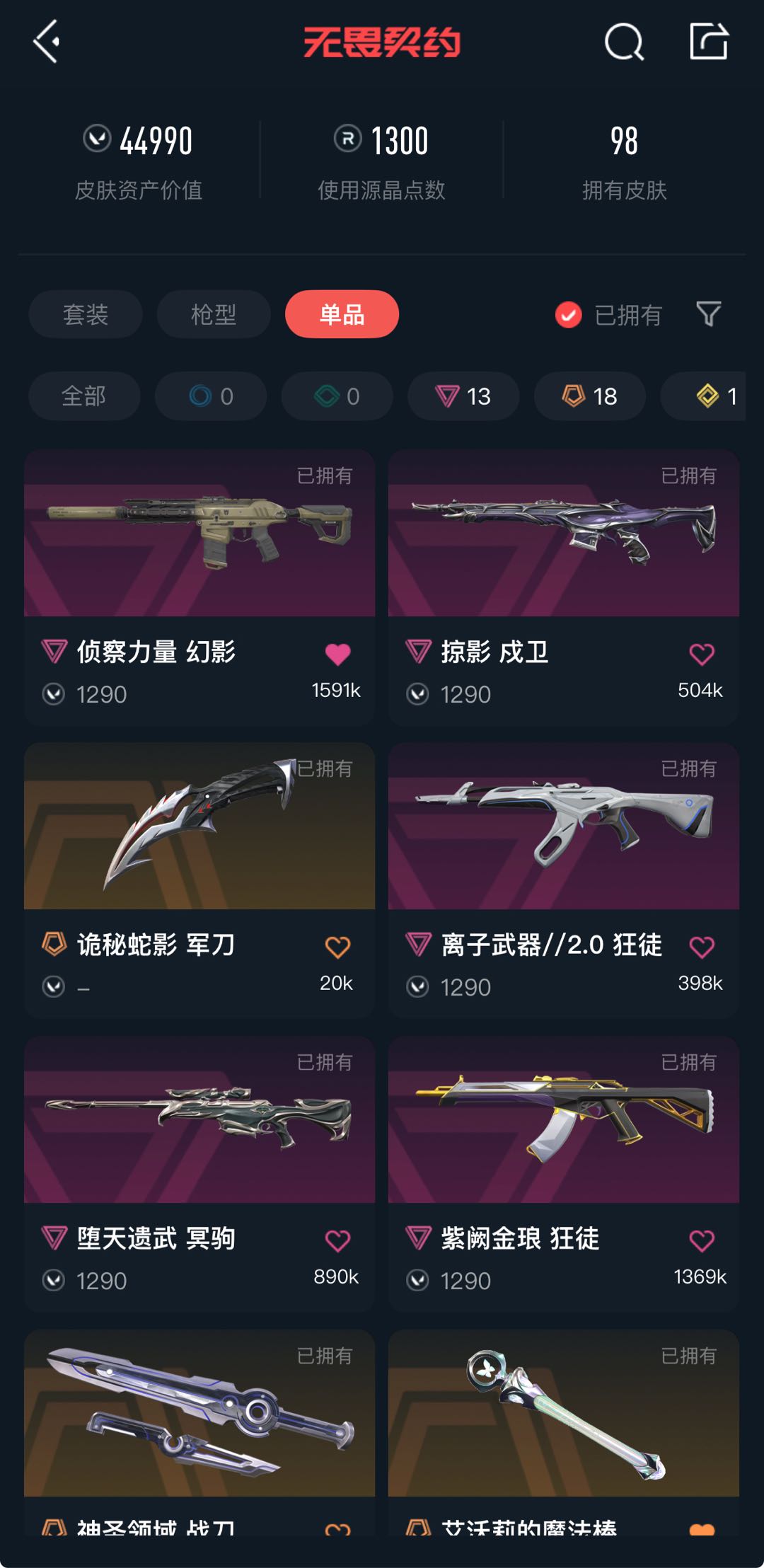Filter by the rarity chip showing 13
The height and width of the screenshot is (1568, 764).
tap(463, 396)
